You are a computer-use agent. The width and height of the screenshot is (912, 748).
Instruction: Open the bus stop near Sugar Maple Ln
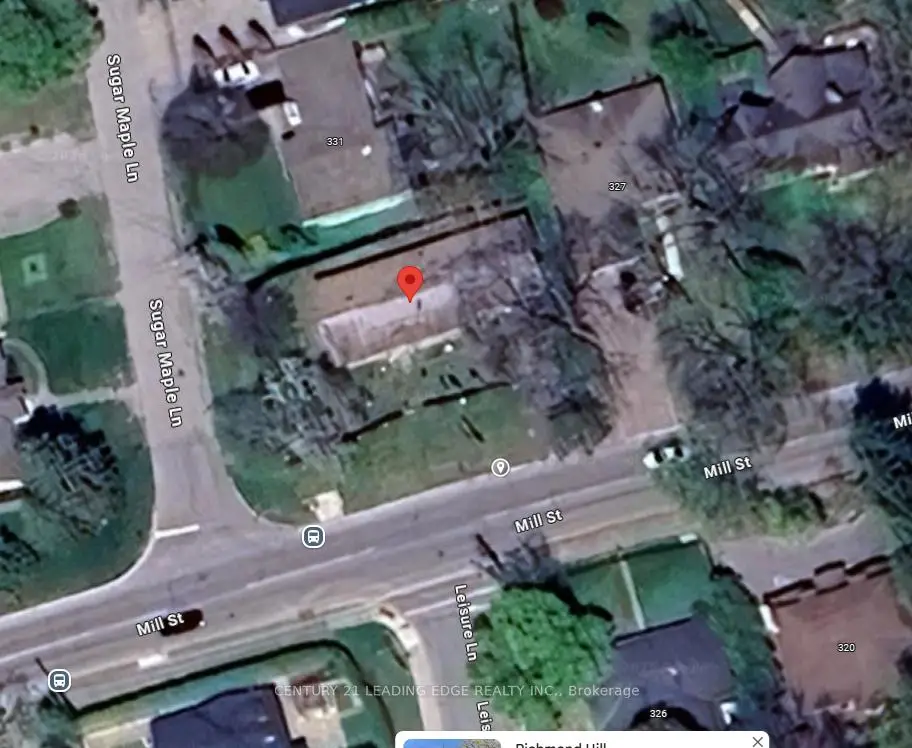(x=313, y=537)
